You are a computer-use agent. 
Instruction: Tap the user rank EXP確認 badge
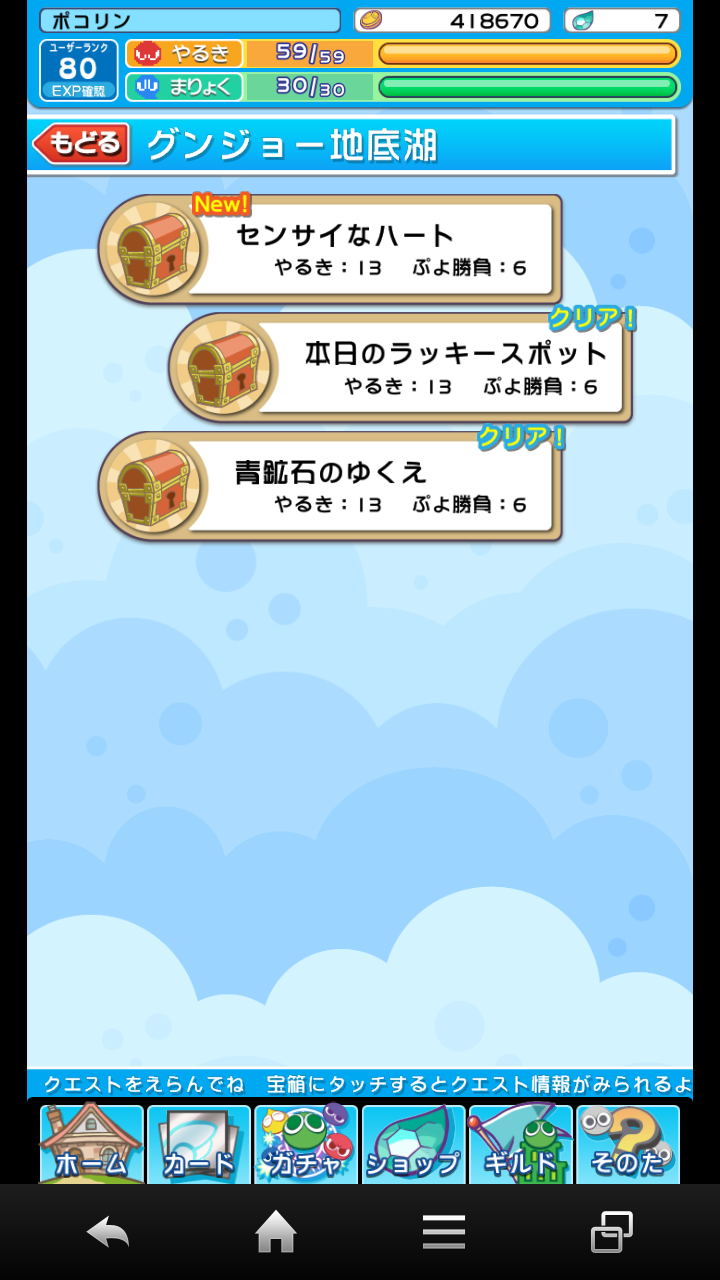[x=79, y=71]
